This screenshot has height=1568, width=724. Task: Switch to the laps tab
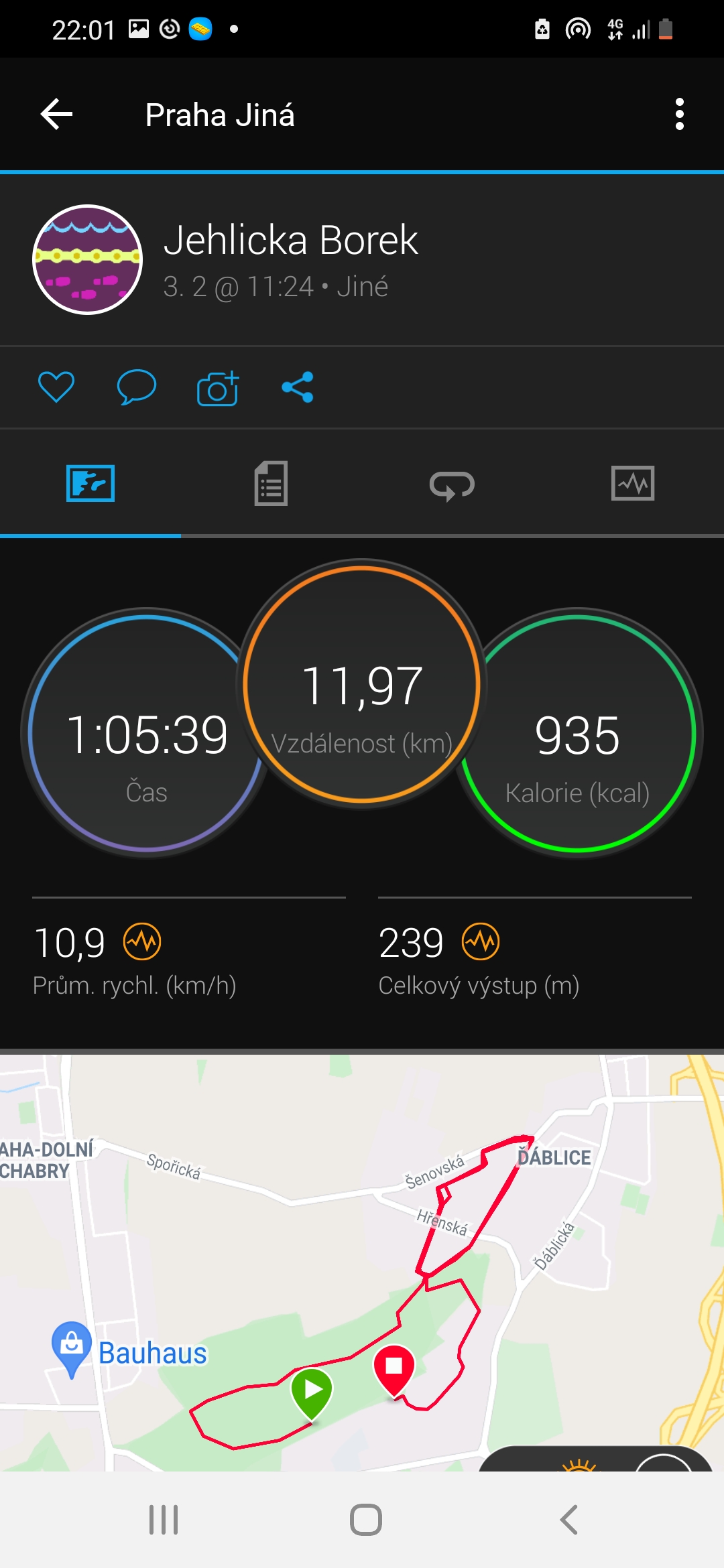coord(452,484)
